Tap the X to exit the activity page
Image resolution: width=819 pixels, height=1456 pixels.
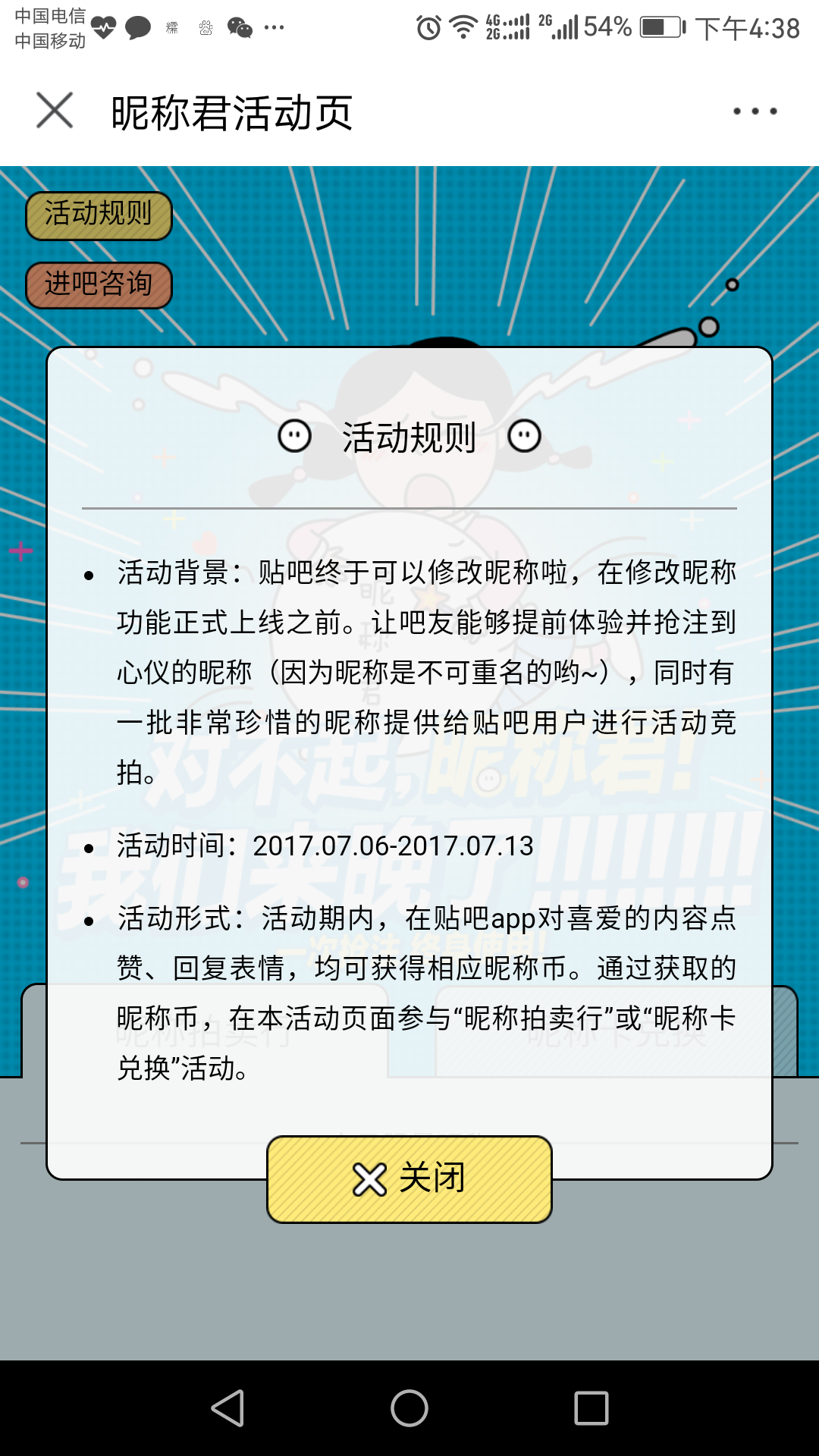click(x=55, y=112)
